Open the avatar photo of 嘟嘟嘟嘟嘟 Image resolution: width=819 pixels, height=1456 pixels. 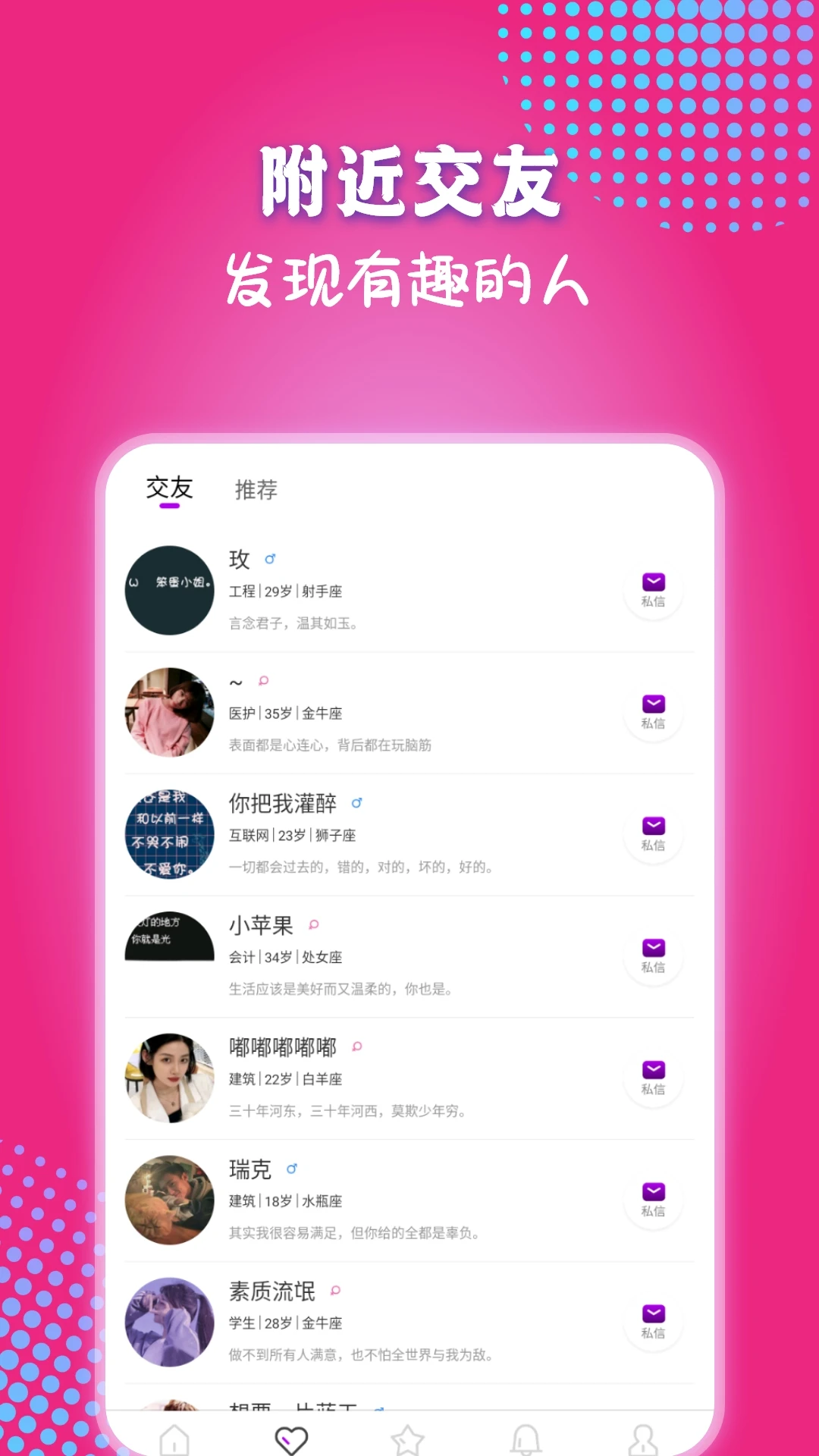click(169, 1075)
